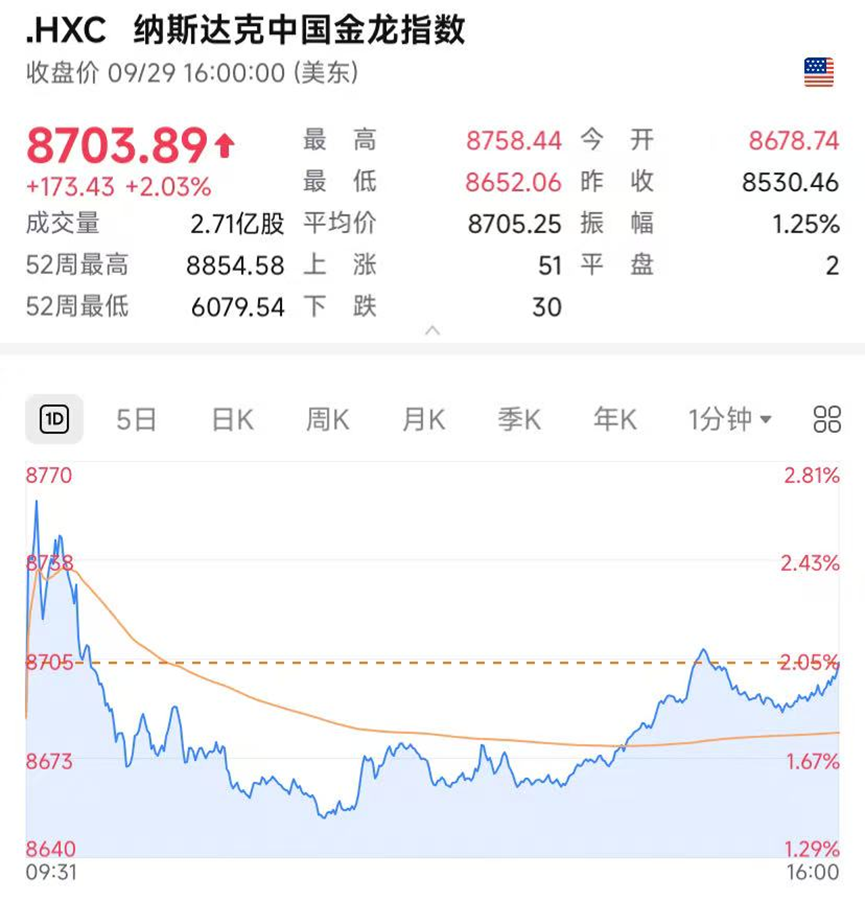Collapse the quote details with the chevron
The height and width of the screenshot is (901, 865).
point(432,329)
